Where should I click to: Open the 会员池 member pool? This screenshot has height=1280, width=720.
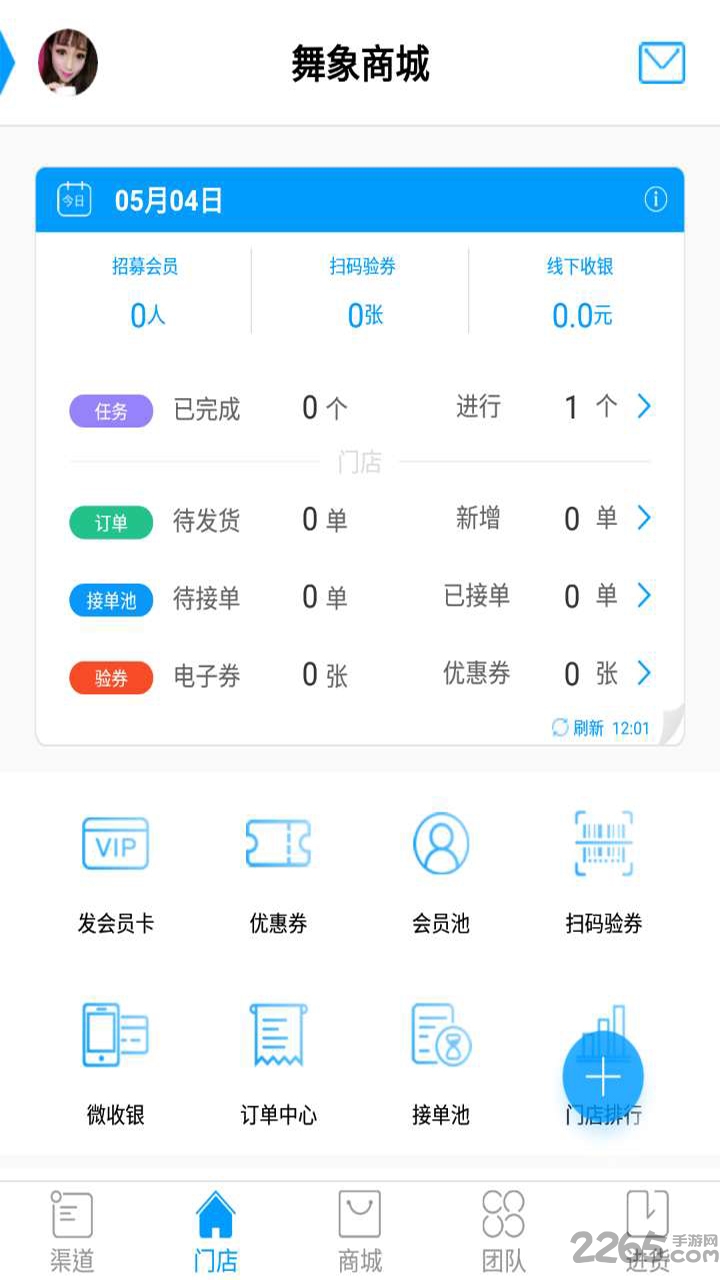[440, 870]
